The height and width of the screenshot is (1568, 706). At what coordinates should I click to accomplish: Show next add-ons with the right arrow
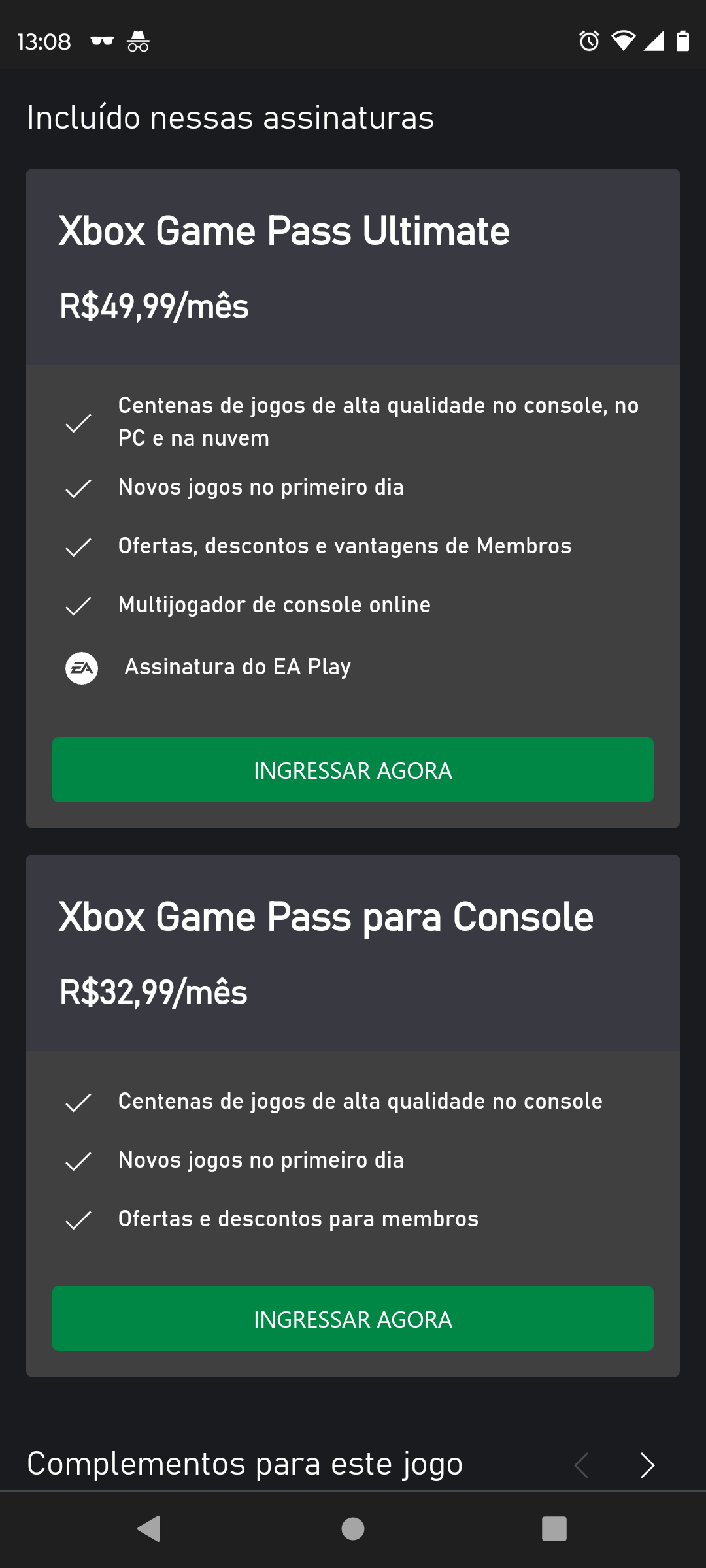(x=647, y=1465)
